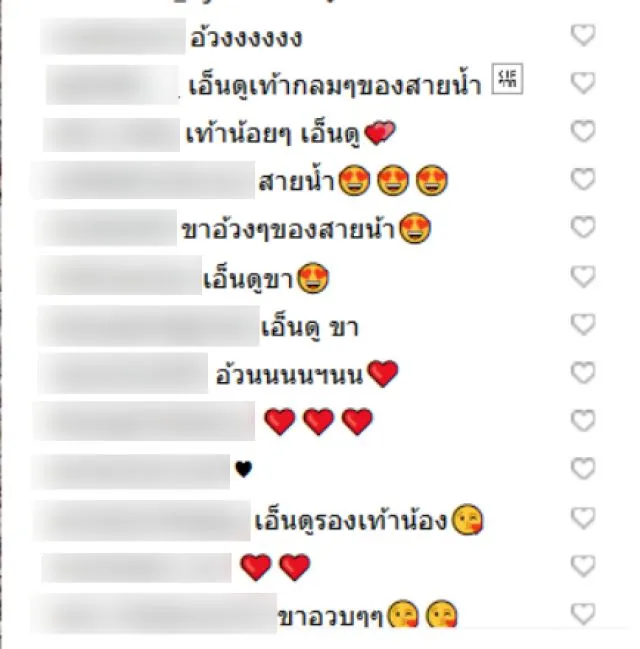Screen dimensions: 640x649
Task: Like the comment "เท้าน้อยๆ เอ็นดู"
Action: pos(582,132)
